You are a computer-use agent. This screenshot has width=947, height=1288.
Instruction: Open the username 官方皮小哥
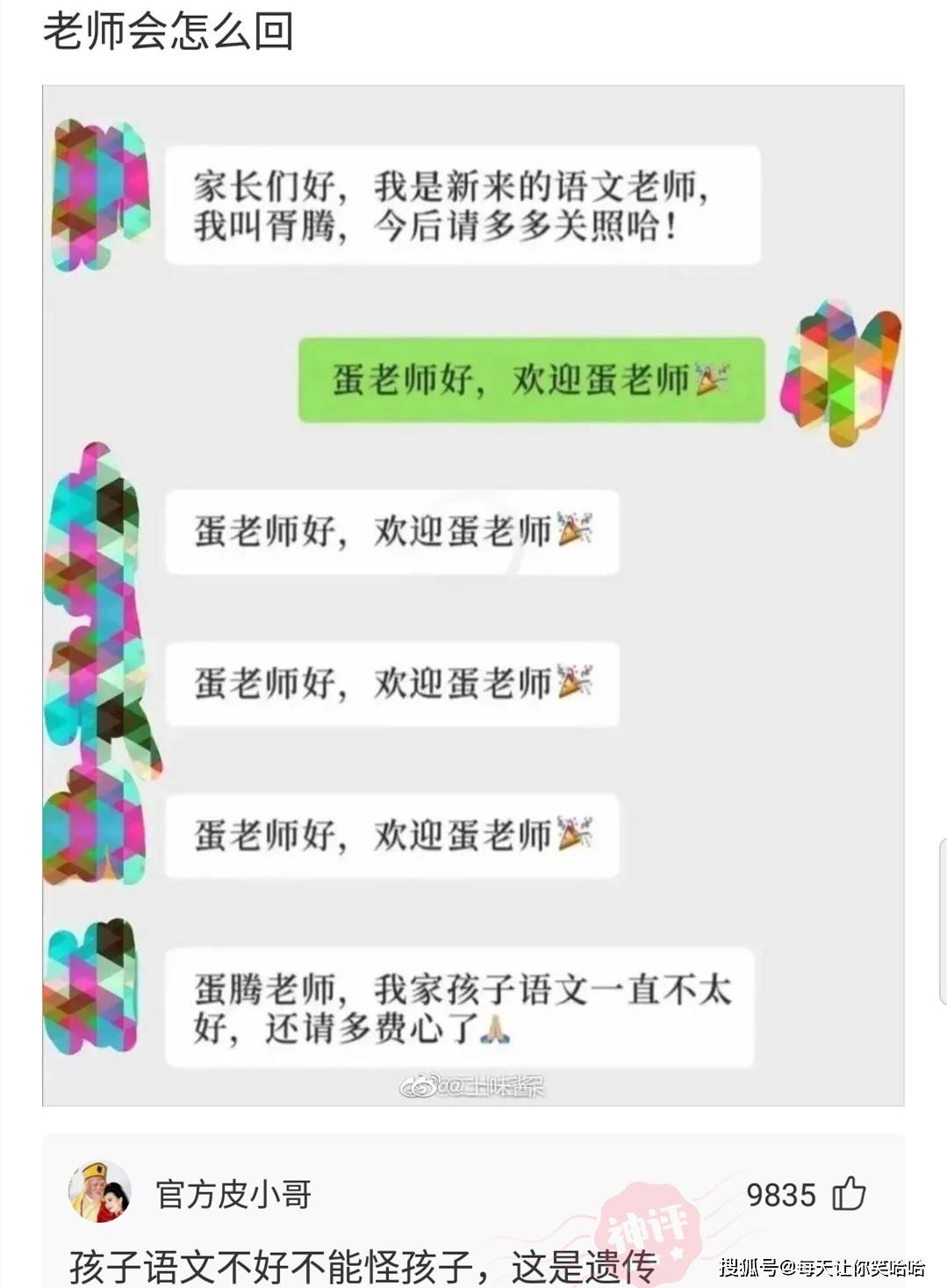click(233, 1194)
